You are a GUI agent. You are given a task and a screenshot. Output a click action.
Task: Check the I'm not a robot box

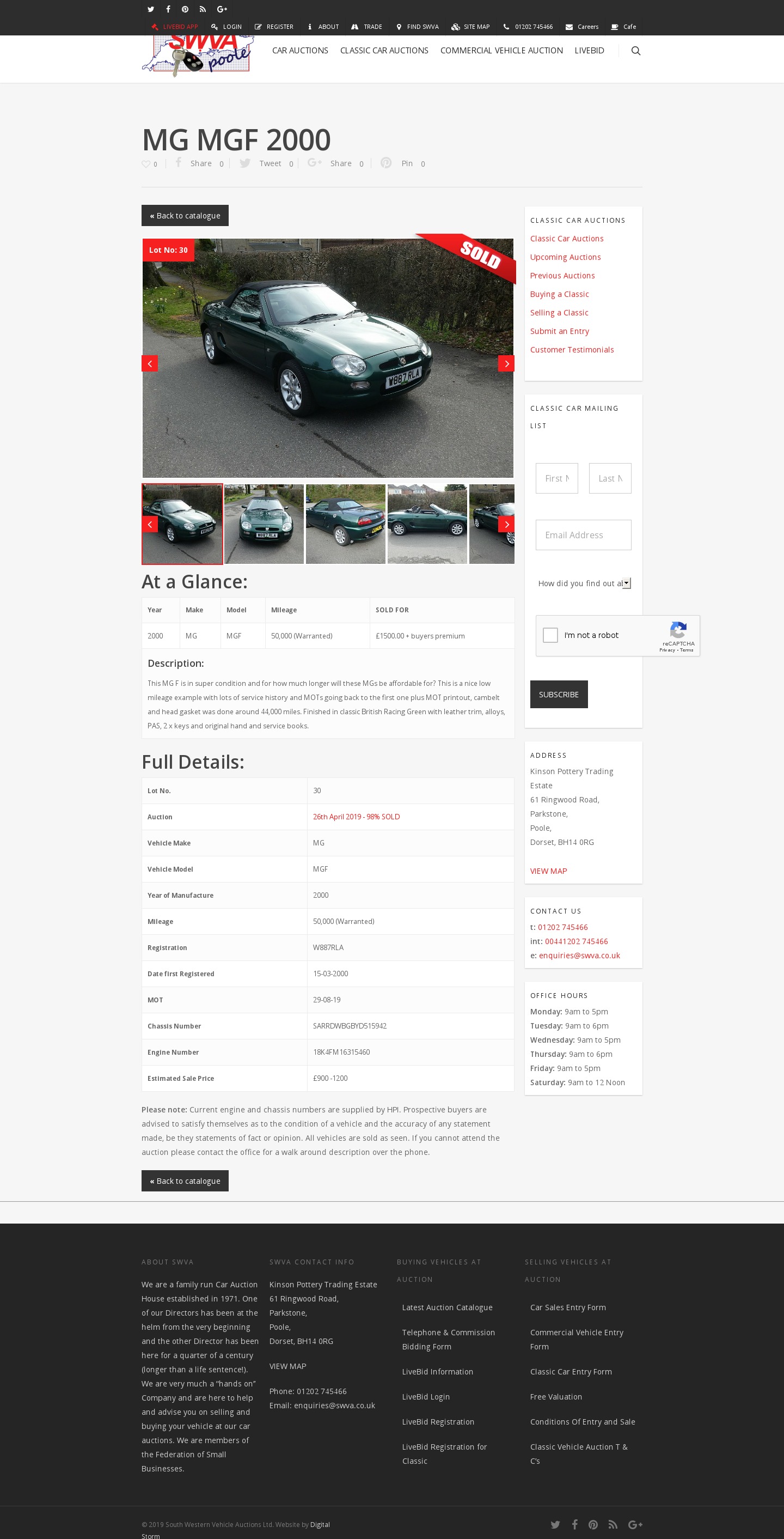pos(550,635)
